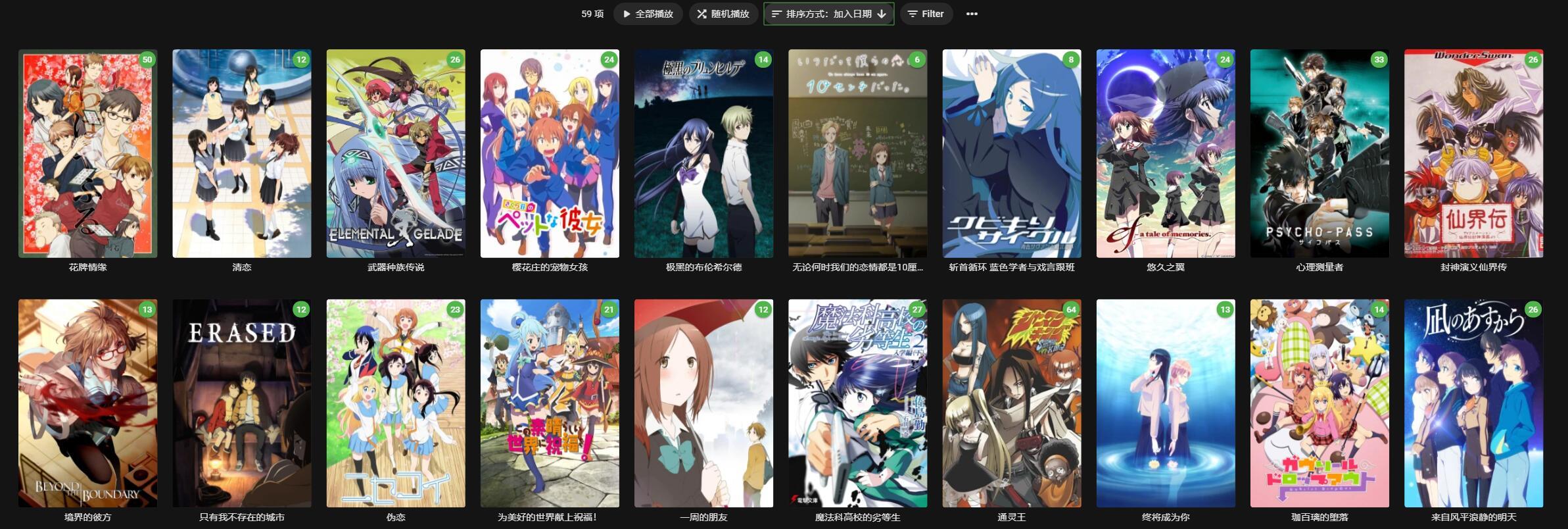This screenshot has width=1568, height=529.
Task: View 樱花庄的宠物女孩 details
Action: click(550, 153)
